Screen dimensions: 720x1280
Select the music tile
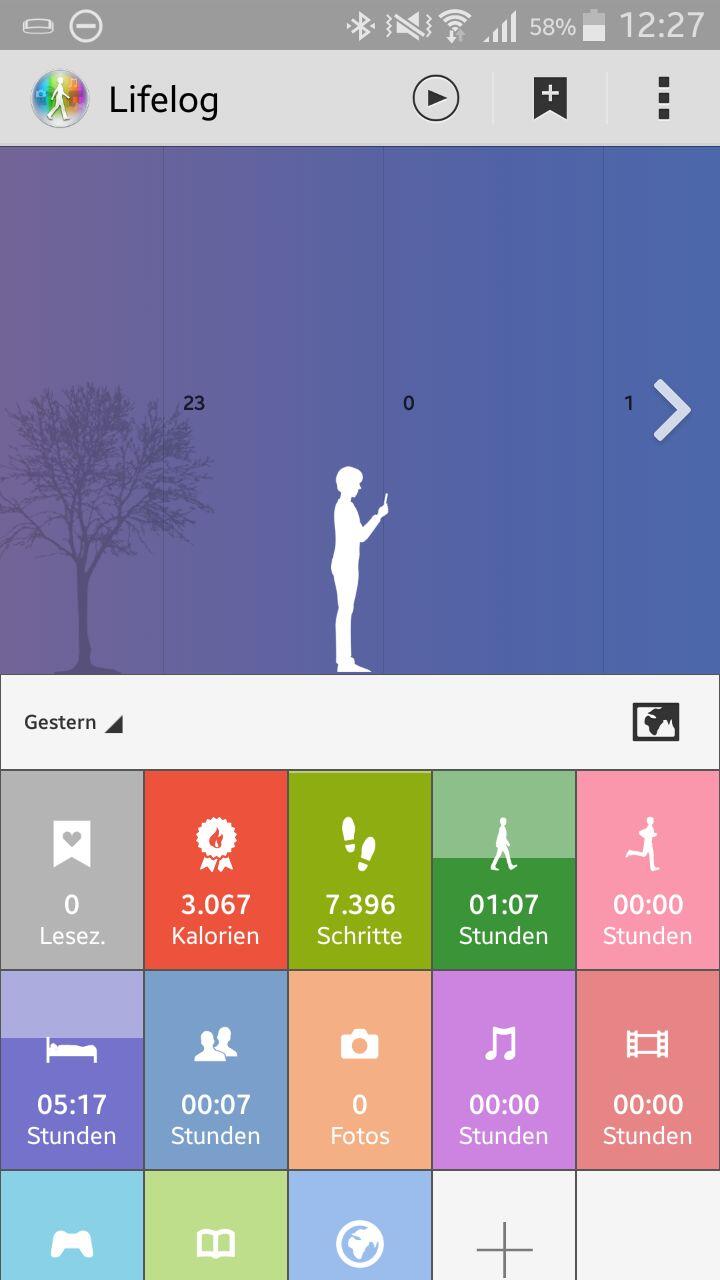(504, 1070)
